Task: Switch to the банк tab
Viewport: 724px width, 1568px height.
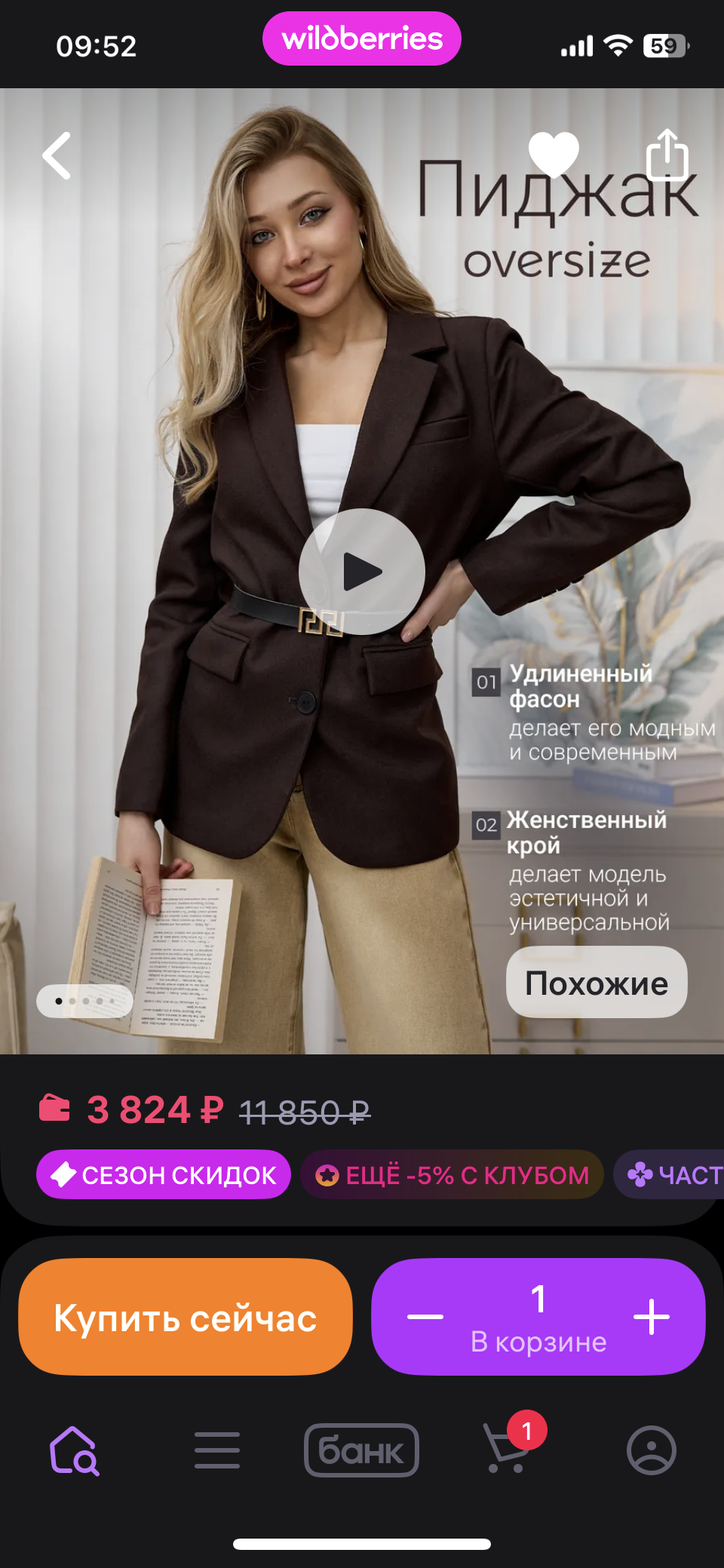Action: pos(361,1450)
